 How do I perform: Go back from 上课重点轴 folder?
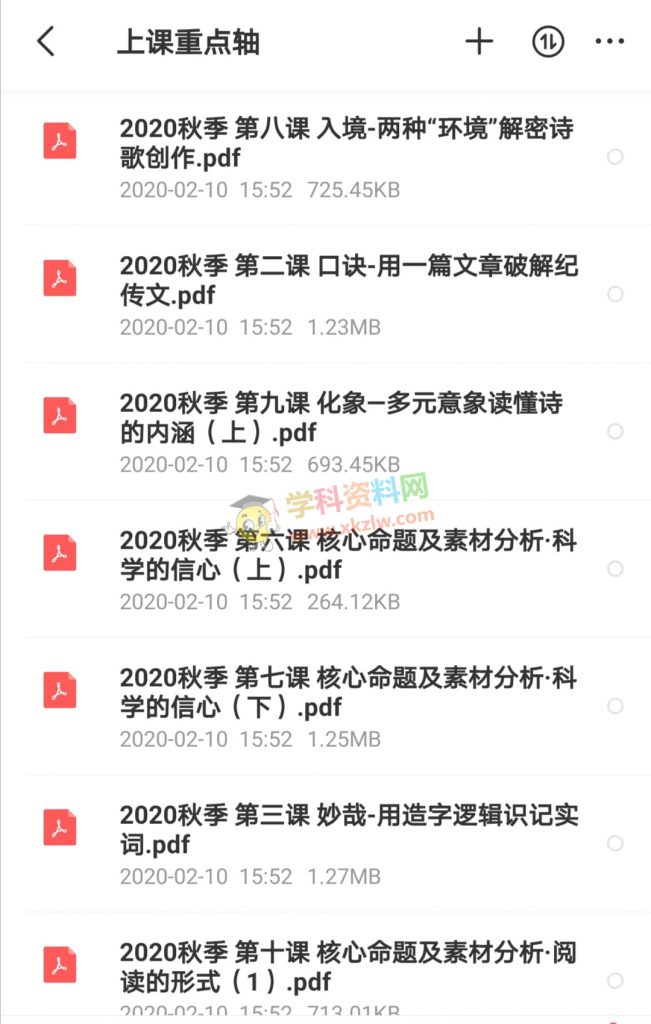(x=45, y=42)
